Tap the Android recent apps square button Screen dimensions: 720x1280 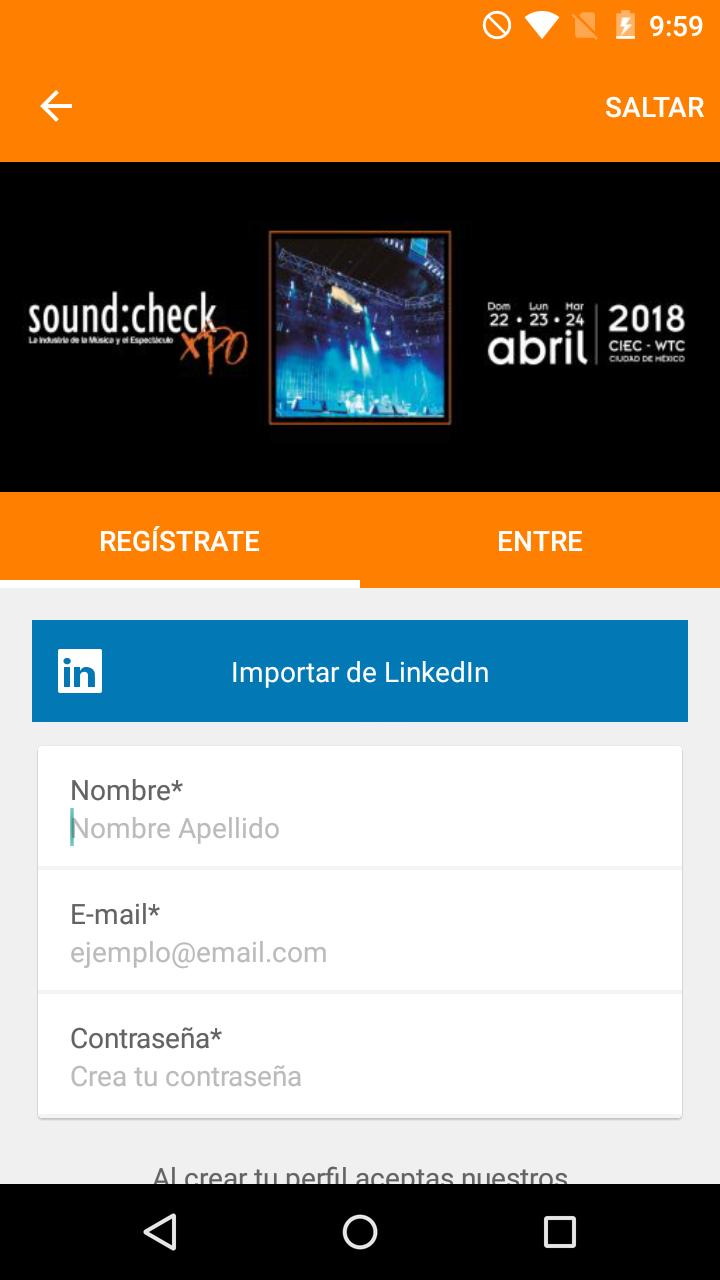pos(560,1232)
